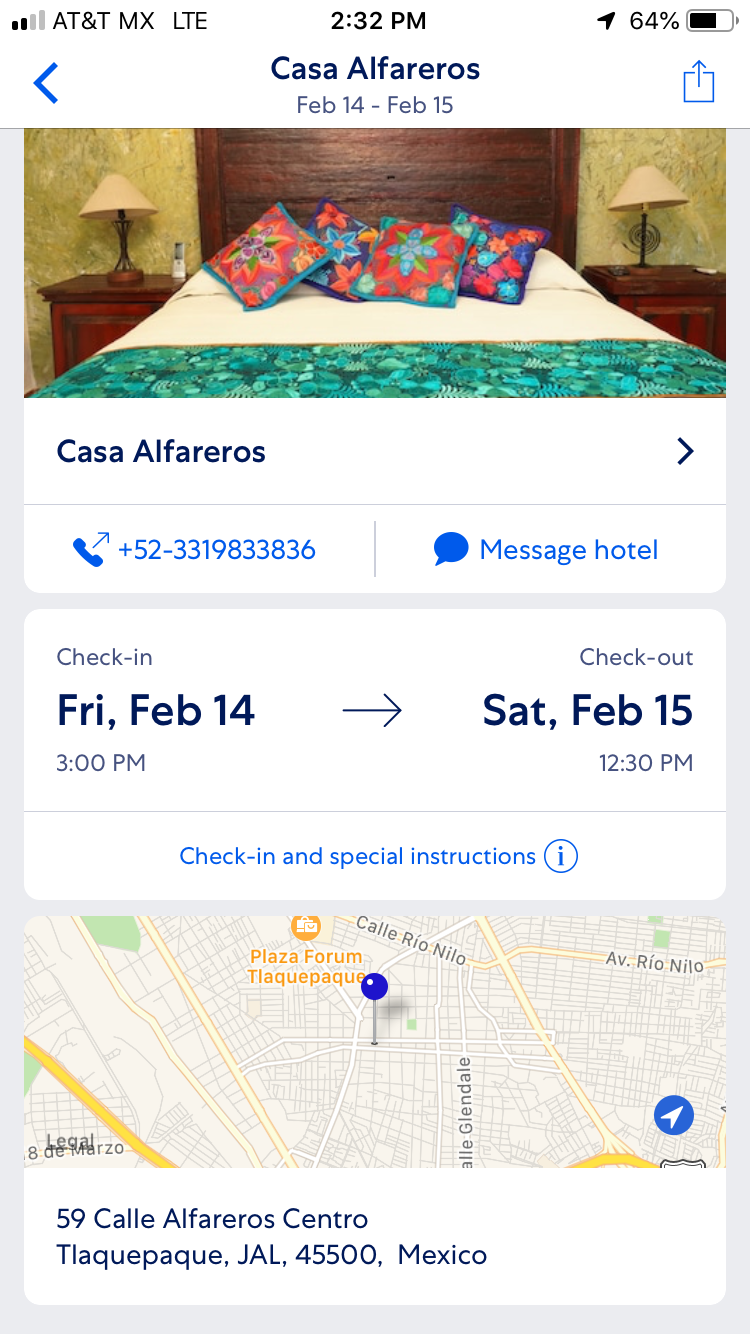Open the hotel room photo
This screenshot has height=1334, width=750.
[375, 263]
